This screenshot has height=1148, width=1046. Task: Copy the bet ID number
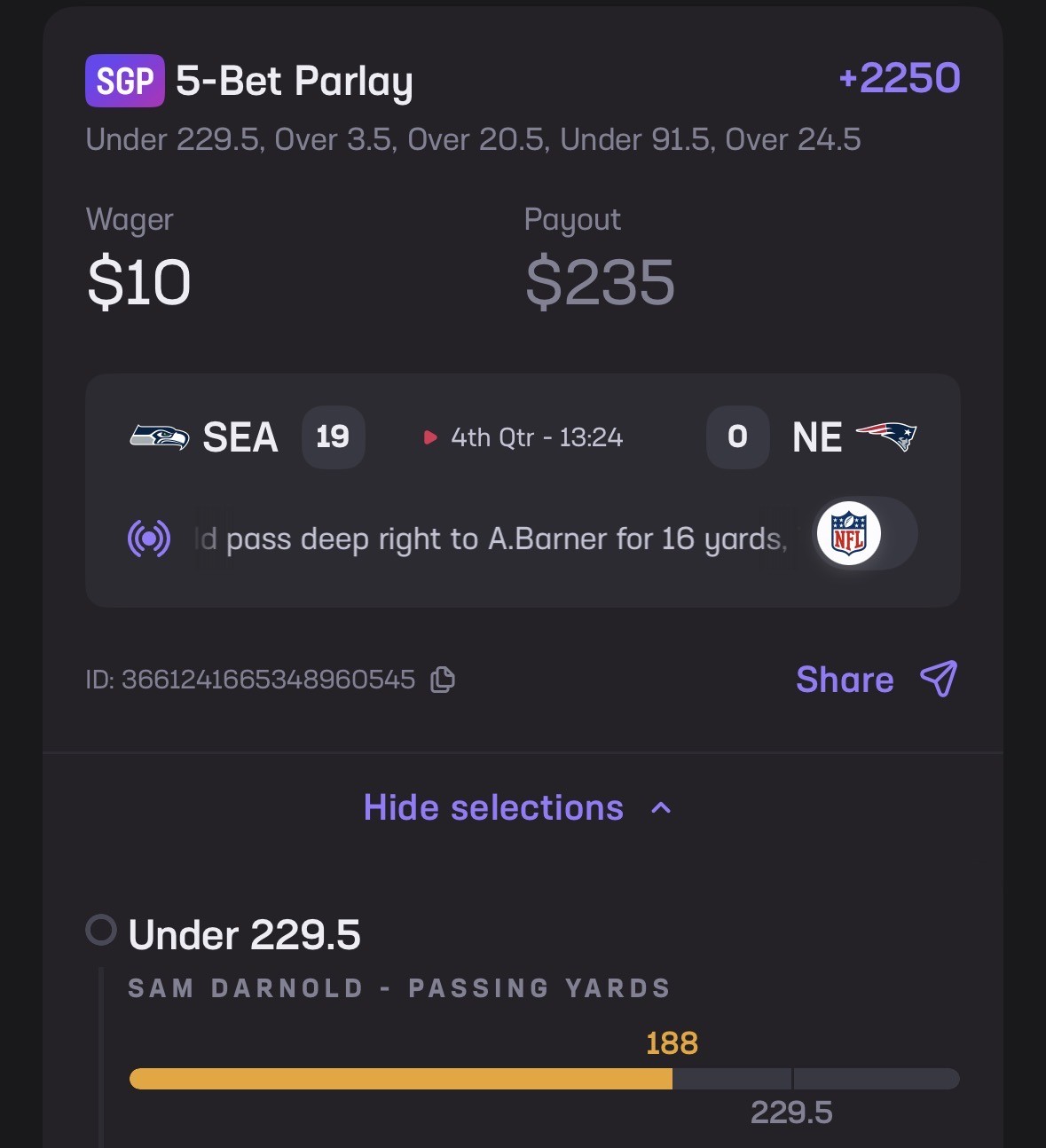[442, 680]
